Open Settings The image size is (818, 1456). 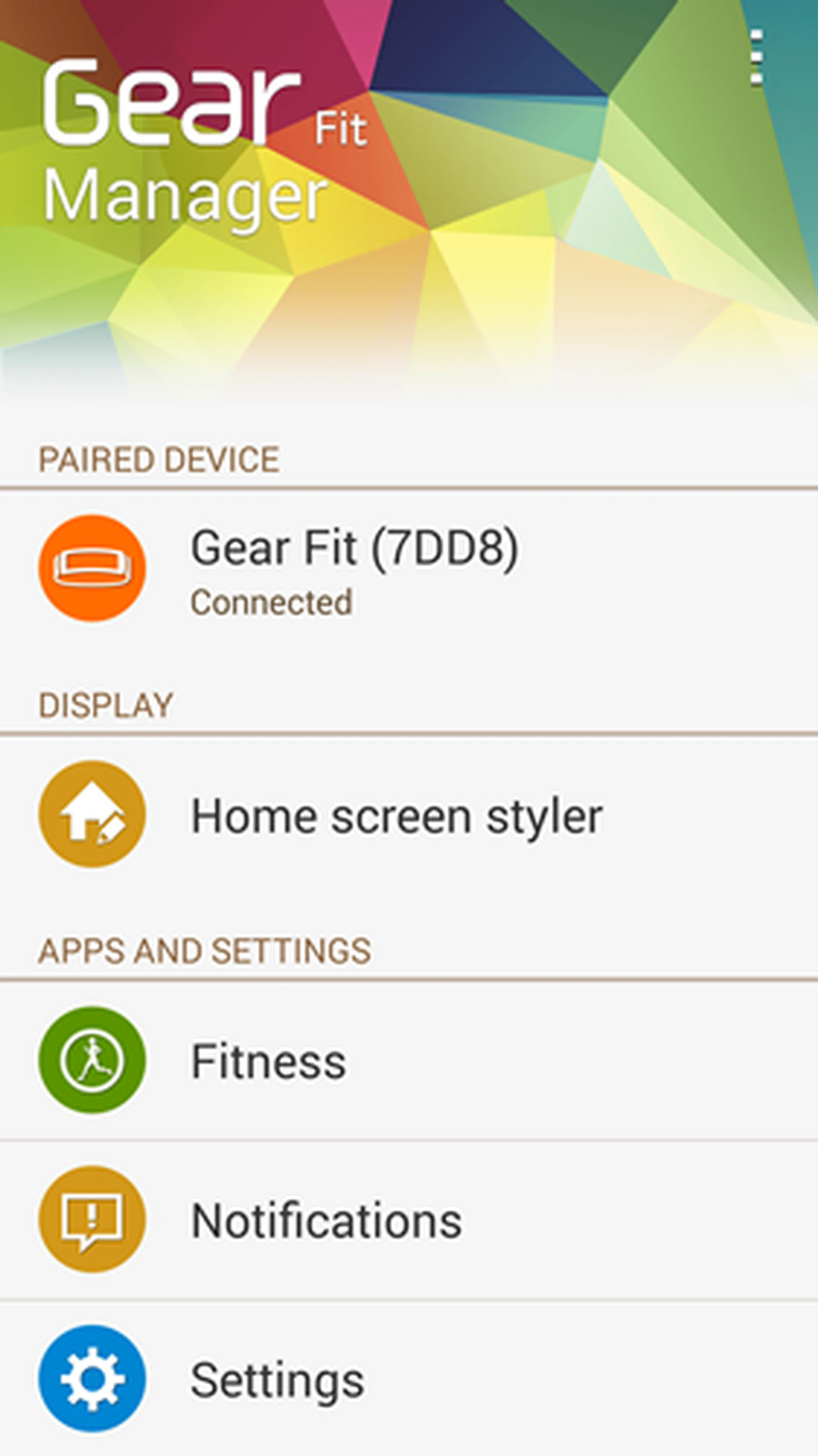tap(278, 1380)
